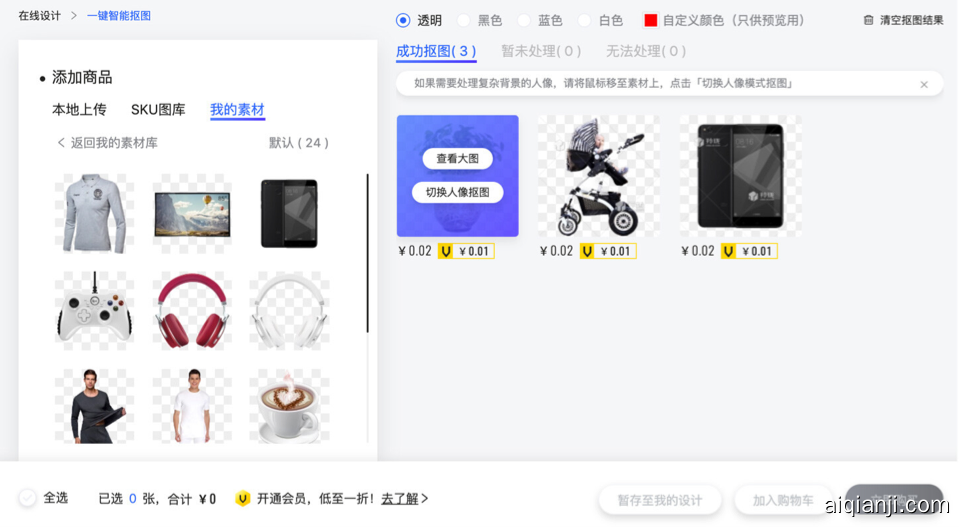Select the red headphones material
The height and width of the screenshot is (527, 959).
192,310
